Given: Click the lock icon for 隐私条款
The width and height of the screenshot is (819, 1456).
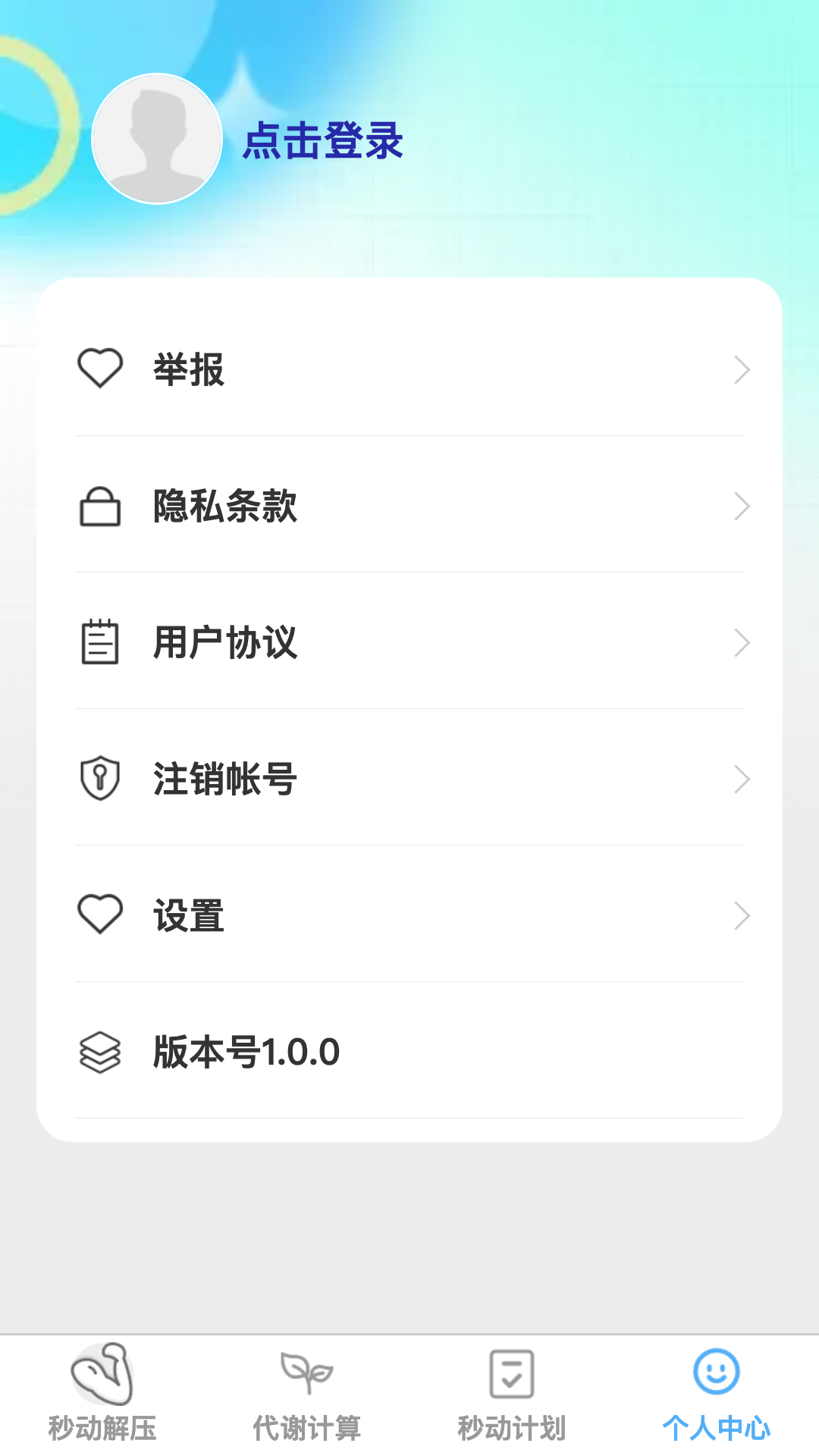Looking at the screenshot, I should (99, 506).
